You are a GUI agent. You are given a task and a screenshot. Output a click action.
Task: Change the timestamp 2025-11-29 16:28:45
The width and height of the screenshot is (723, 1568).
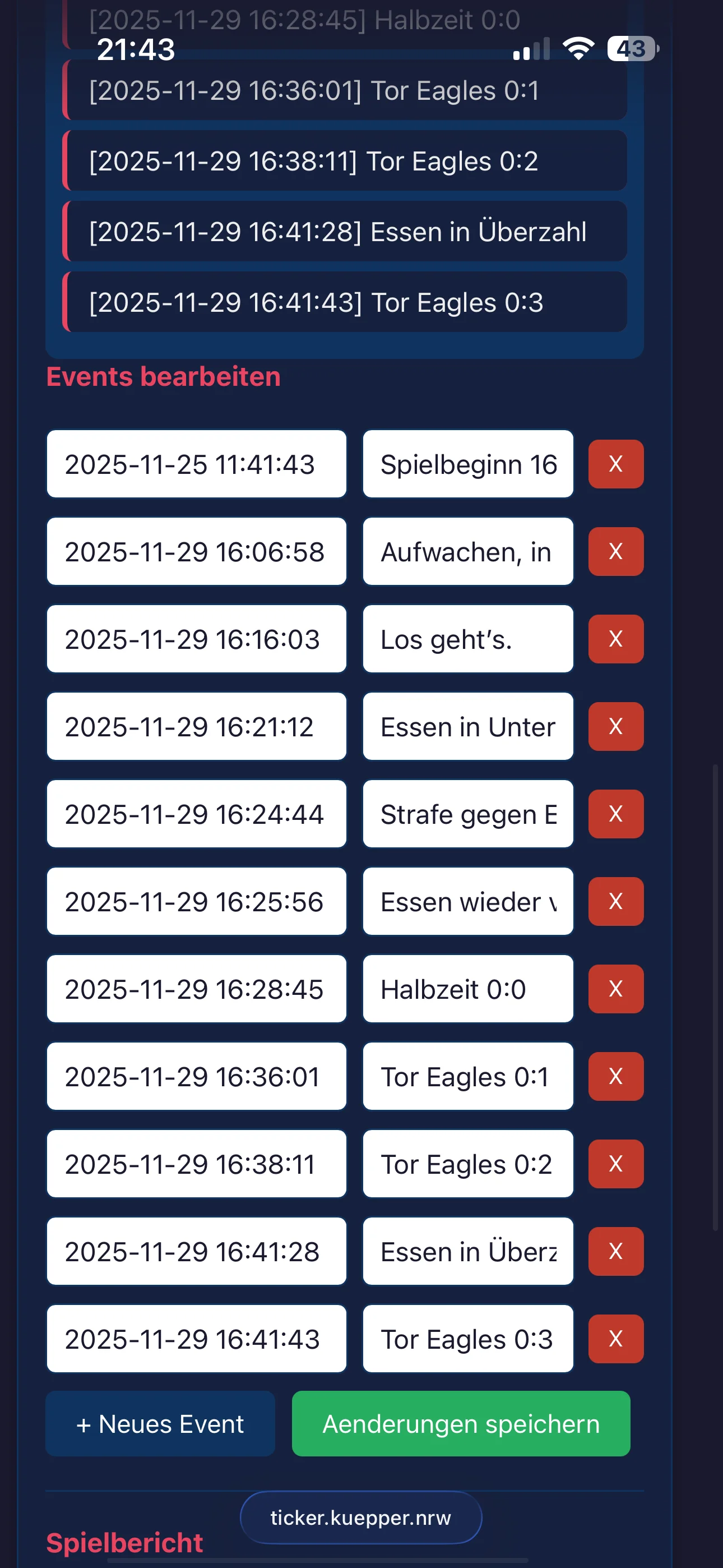pyautogui.click(x=196, y=989)
